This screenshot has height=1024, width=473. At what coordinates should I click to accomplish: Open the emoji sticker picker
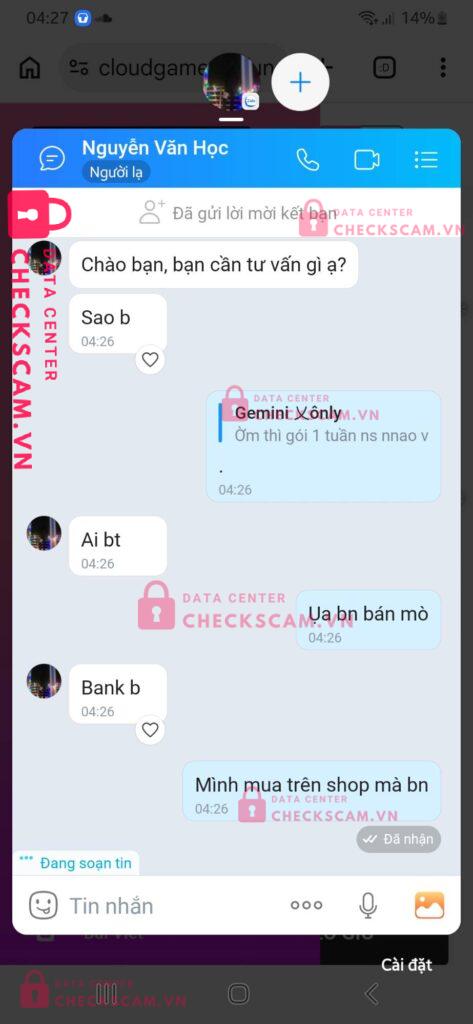(44, 905)
